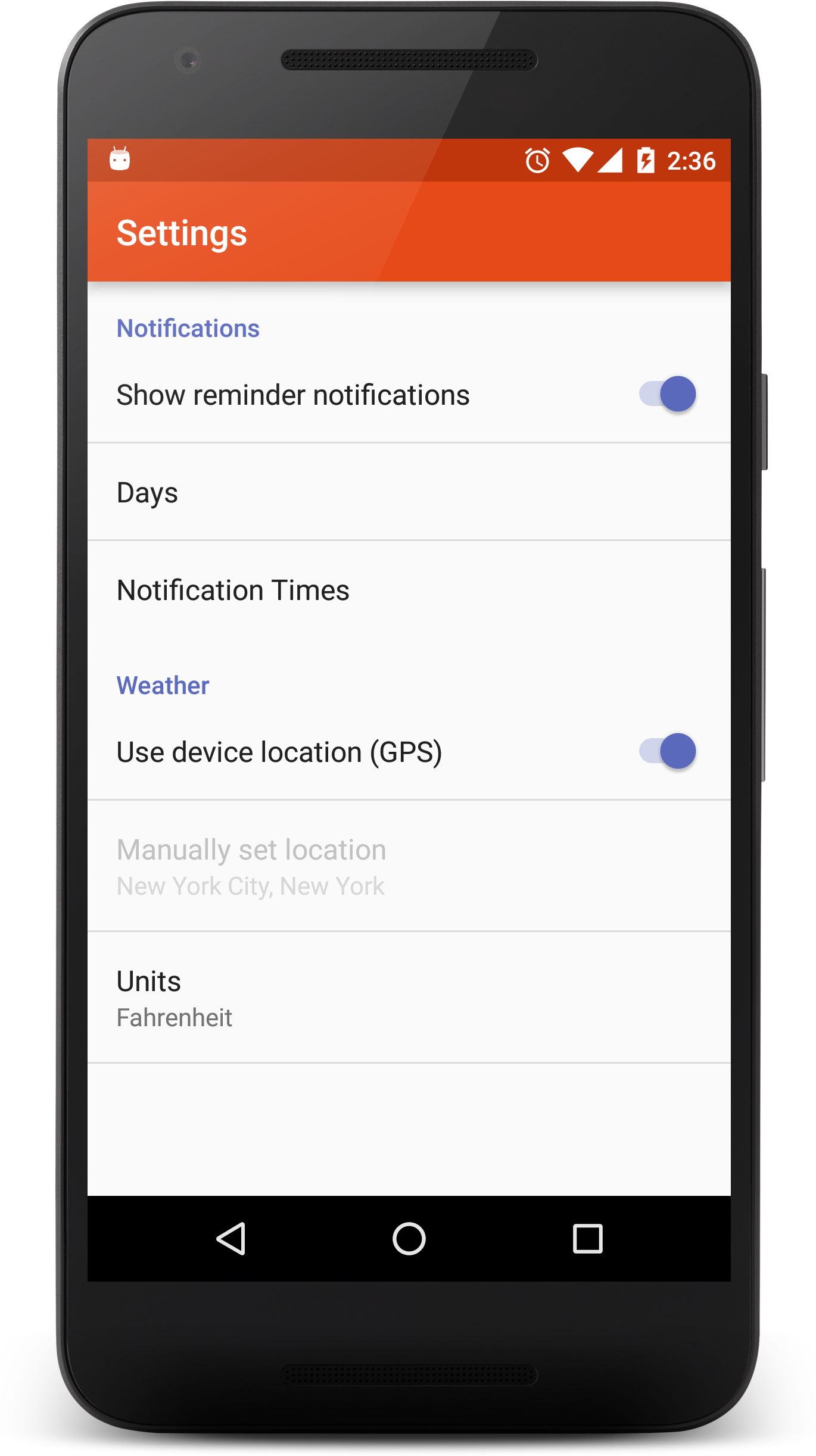Screen dimensions: 816x1456
Task: Go back with the navigation bar
Action: point(231,1239)
